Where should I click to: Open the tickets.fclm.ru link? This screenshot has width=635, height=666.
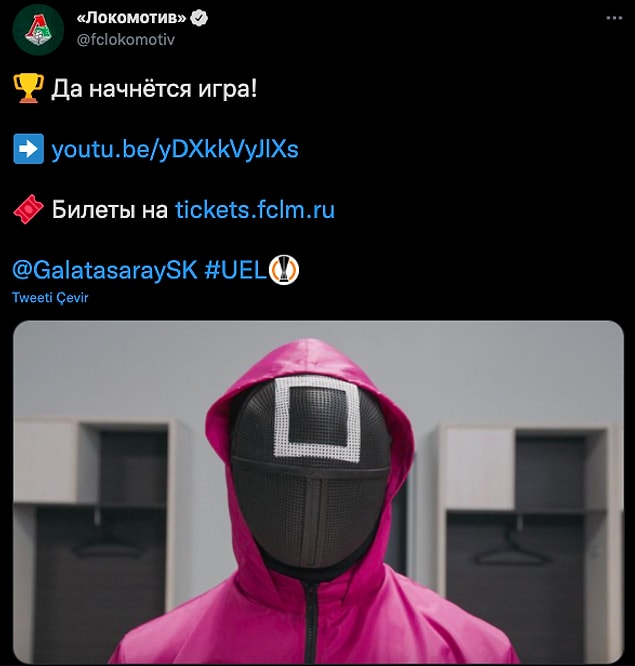point(254,210)
